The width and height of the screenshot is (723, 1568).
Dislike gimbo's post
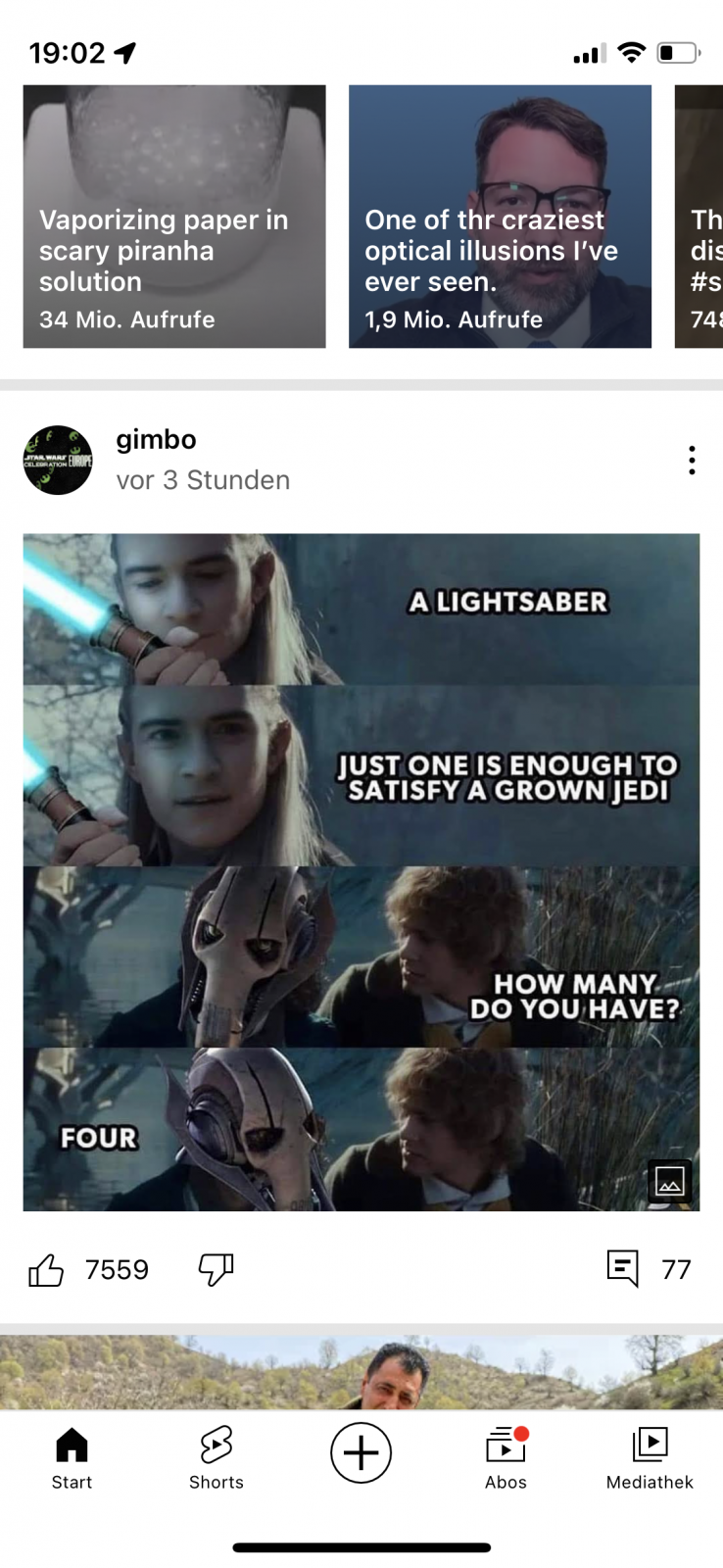click(216, 1269)
